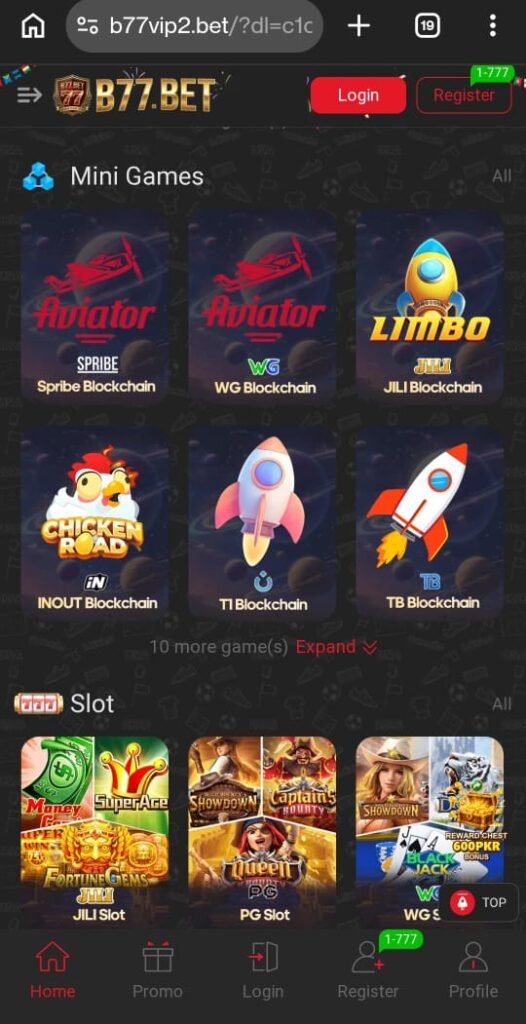The height and width of the screenshot is (1024, 526).
Task: View all Mini Games
Action: [502, 176]
